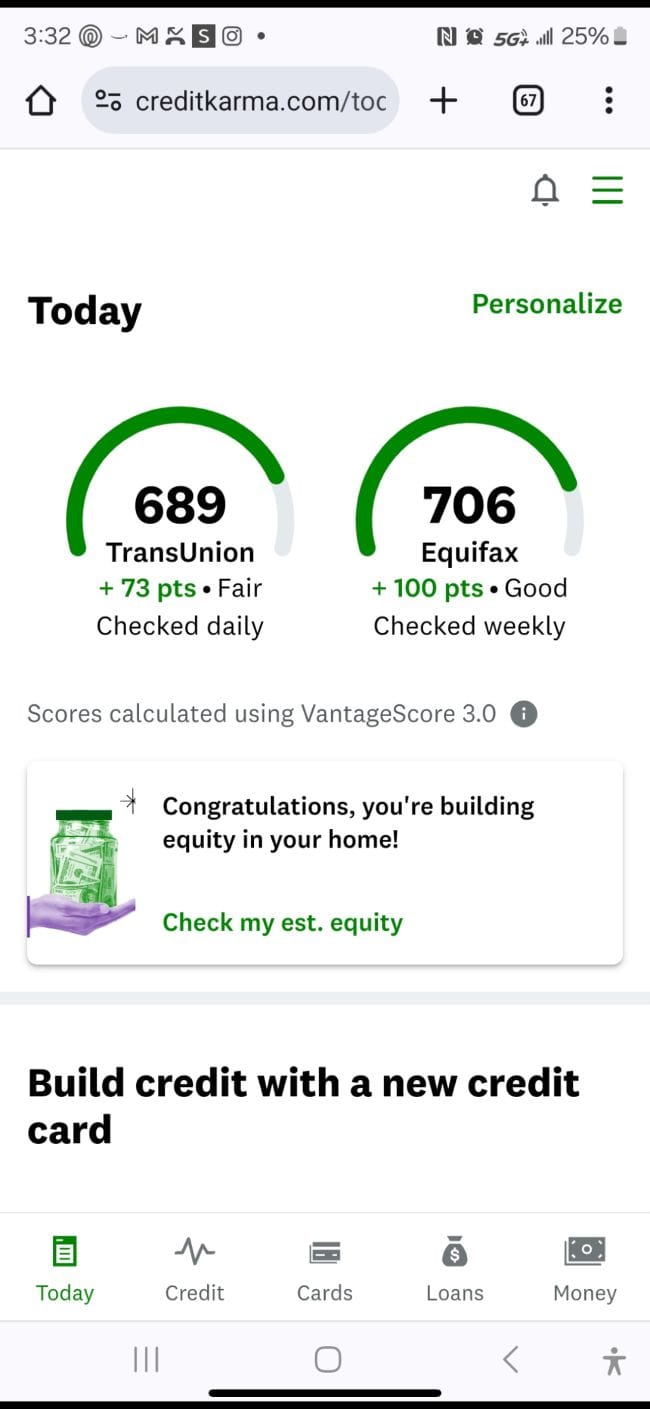Open the browser overflow menu
This screenshot has height=1409, width=650.
(608, 100)
